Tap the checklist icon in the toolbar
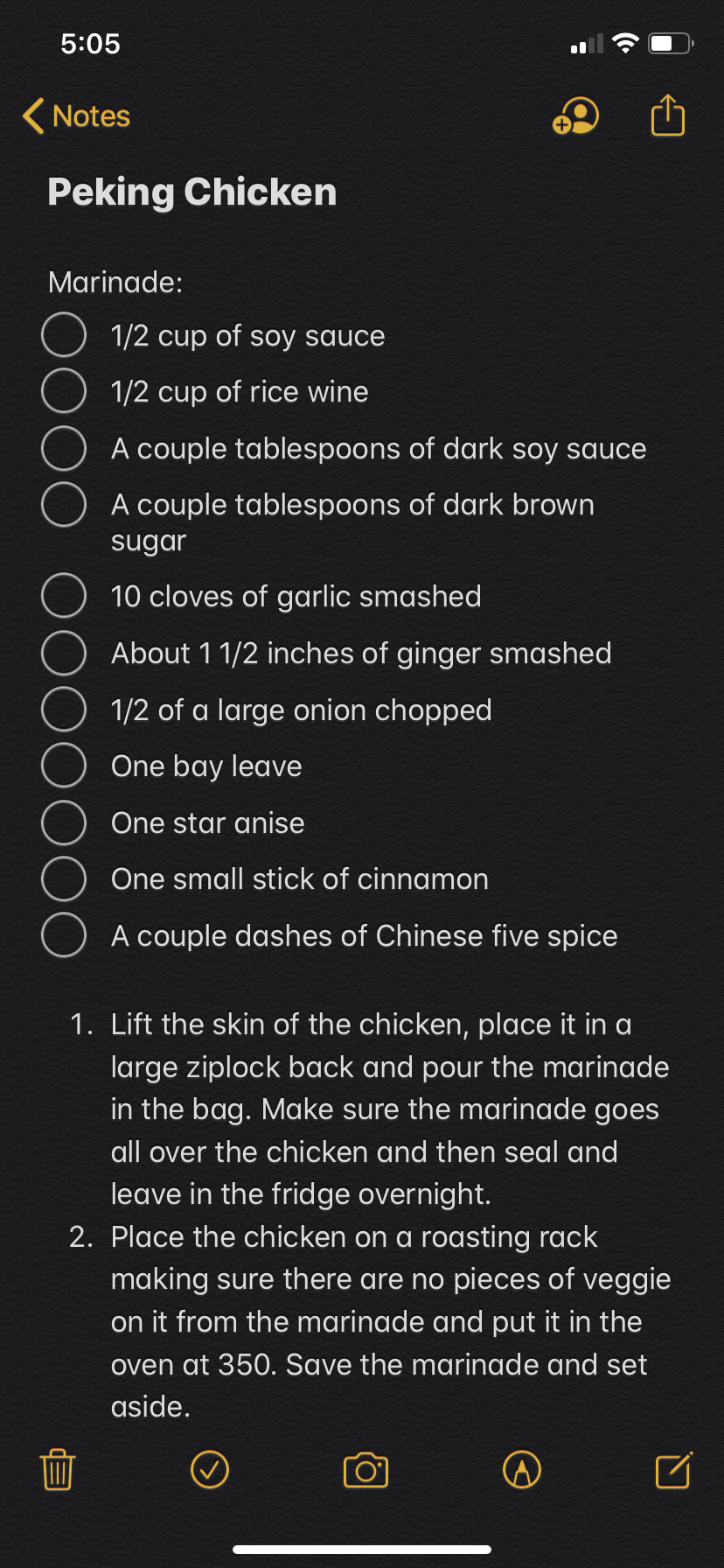This screenshot has height=1568, width=724. pyautogui.click(x=210, y=1469)
